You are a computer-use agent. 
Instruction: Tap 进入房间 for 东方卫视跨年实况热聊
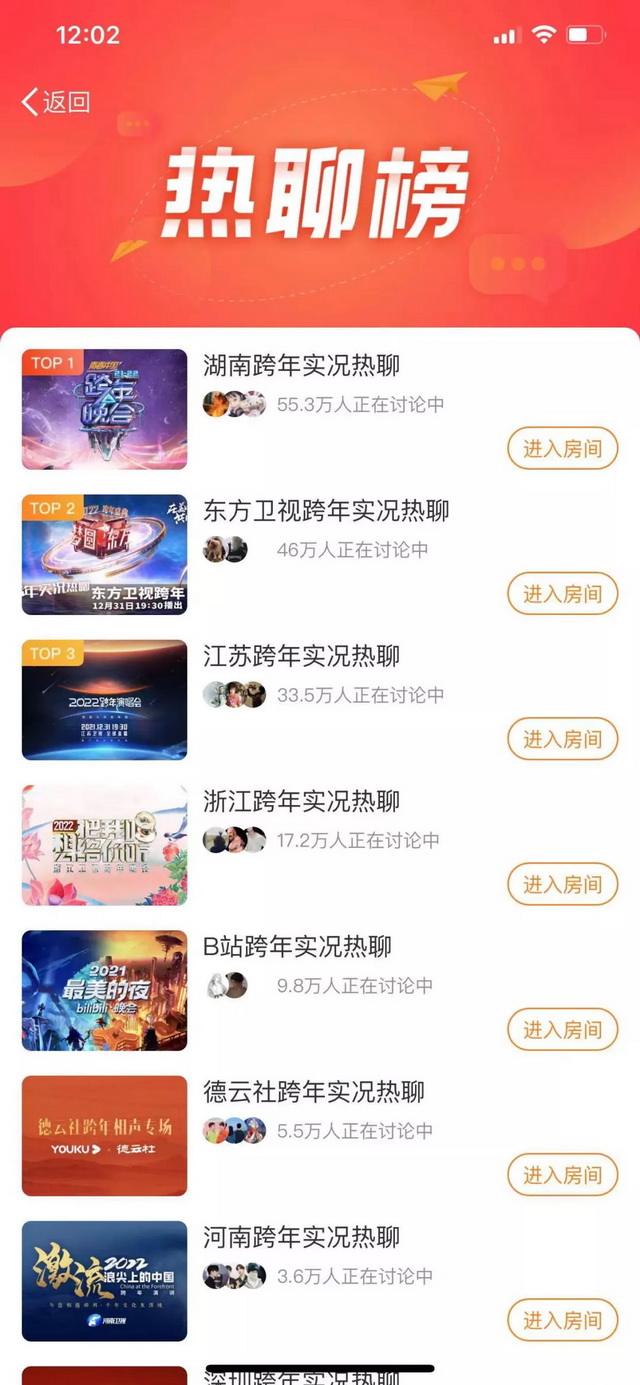(562, 594)
